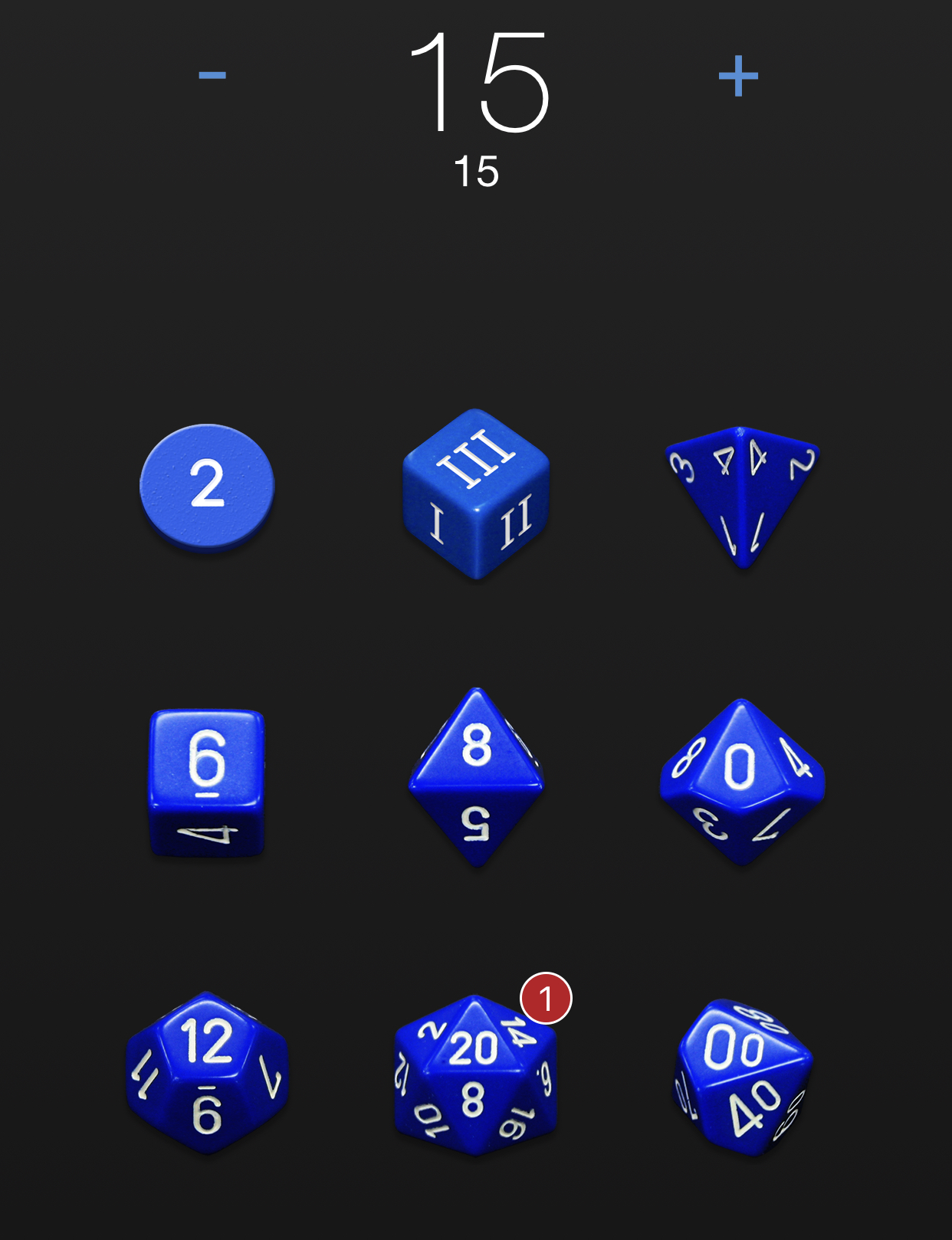The image size is (952, 1240).
Task: Roll the ten-sided die showing 0
Action: click(741, 780)
